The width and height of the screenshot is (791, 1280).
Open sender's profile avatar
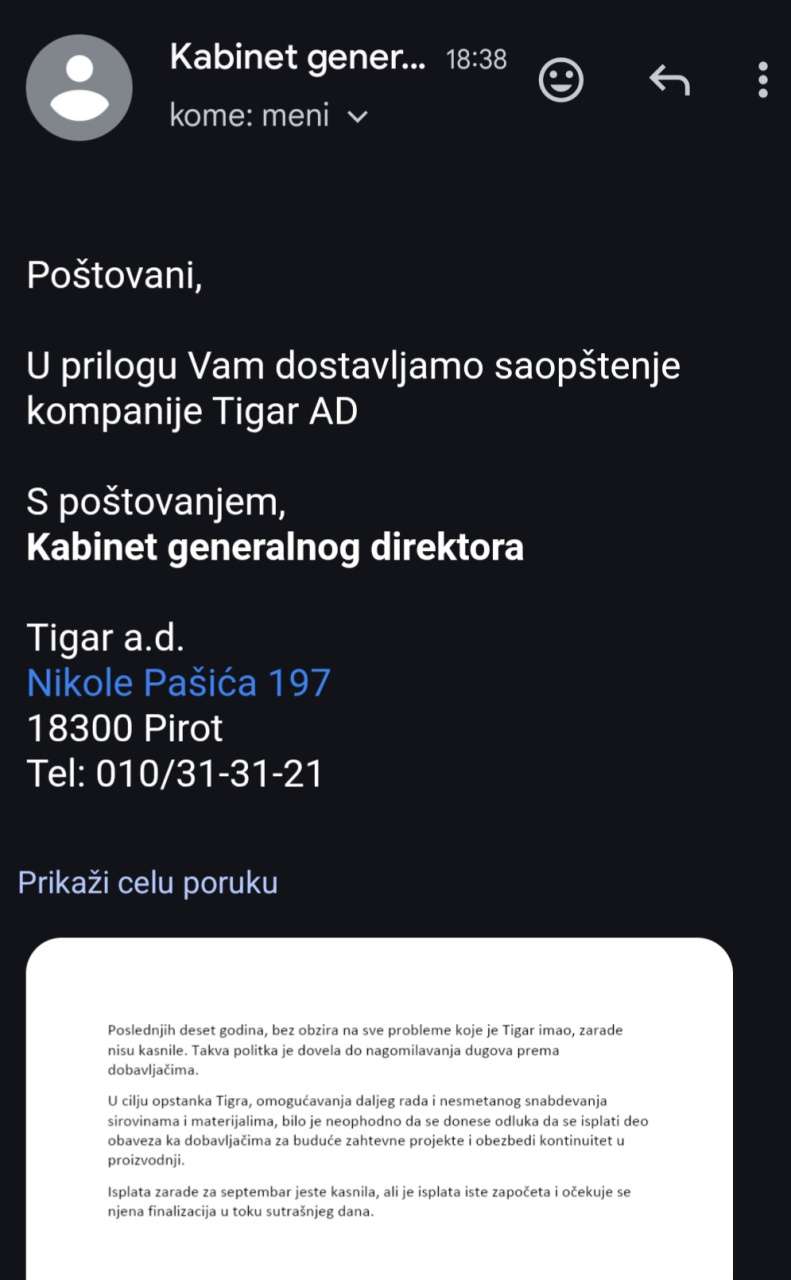point(79,87)
